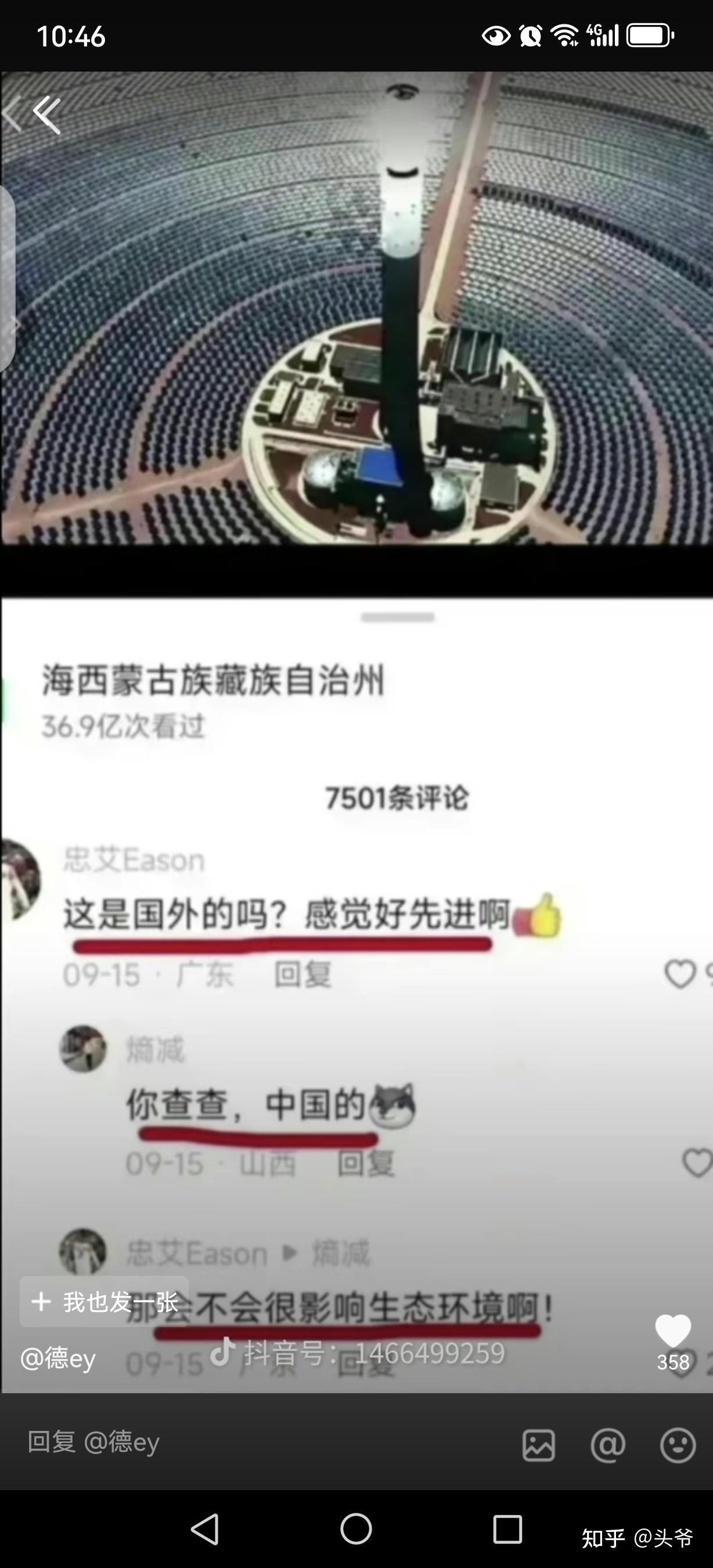Open the emoji picker
Screen dimensions: 713x1568
point(678,1445)
